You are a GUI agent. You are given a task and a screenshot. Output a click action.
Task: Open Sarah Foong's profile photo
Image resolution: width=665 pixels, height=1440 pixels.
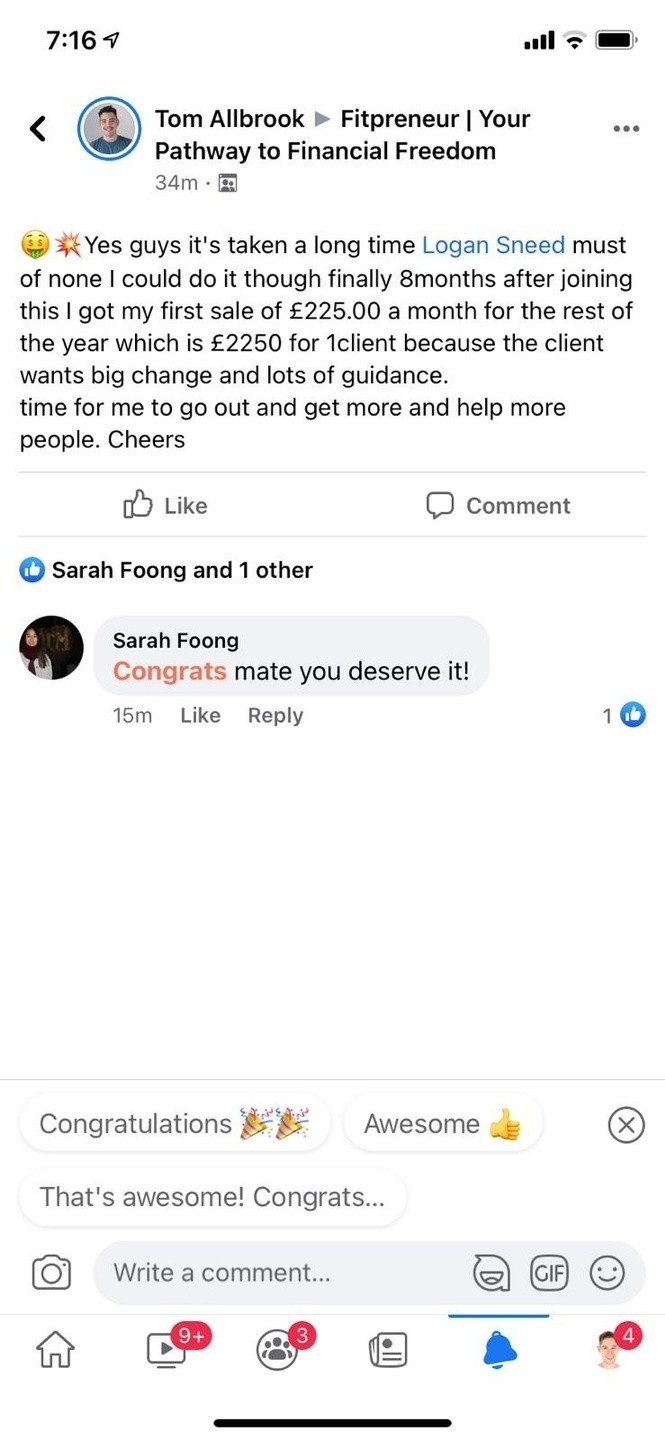[x=51, y=648]
